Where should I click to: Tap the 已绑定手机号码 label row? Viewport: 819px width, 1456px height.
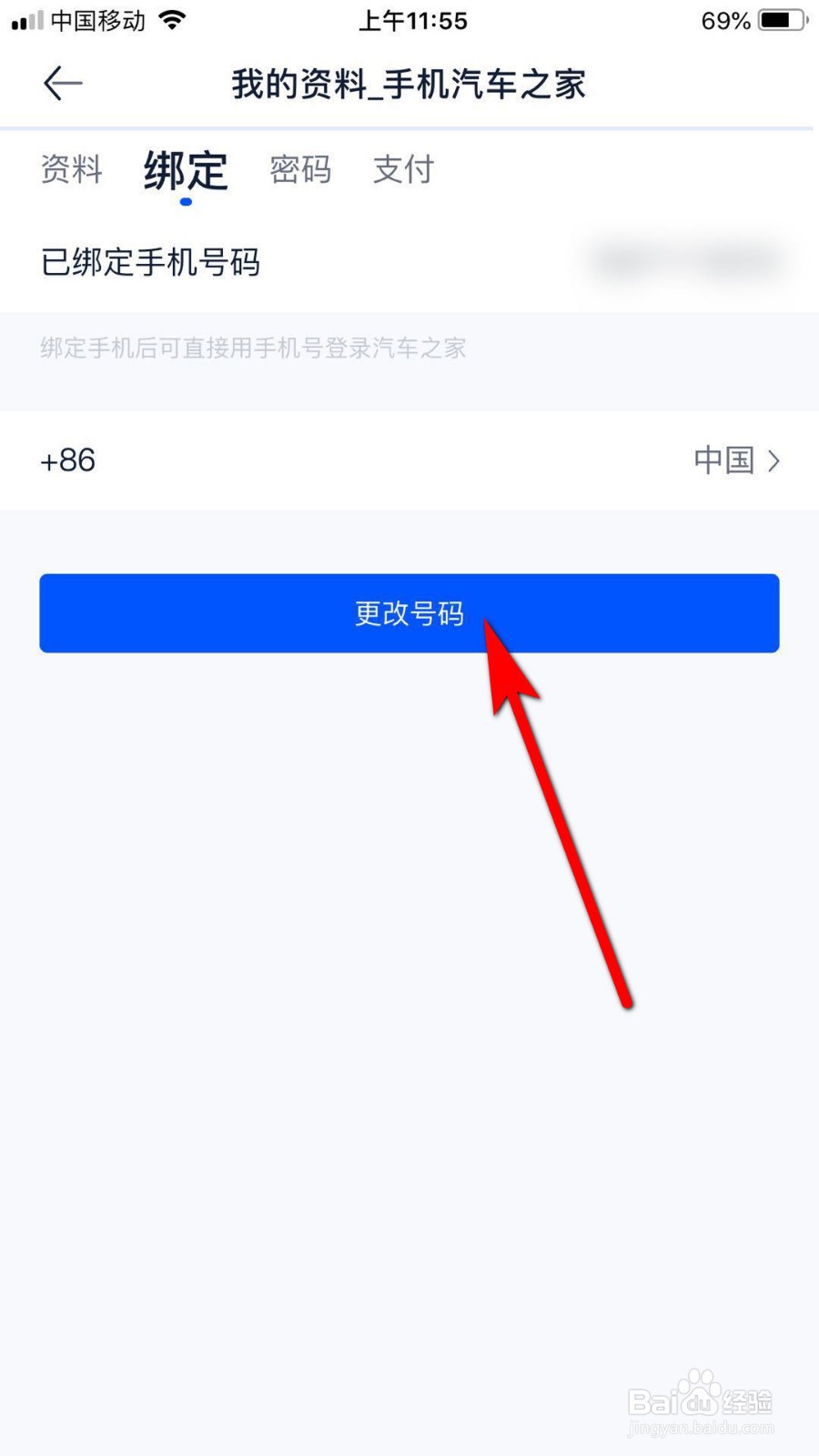click(150, 262)
